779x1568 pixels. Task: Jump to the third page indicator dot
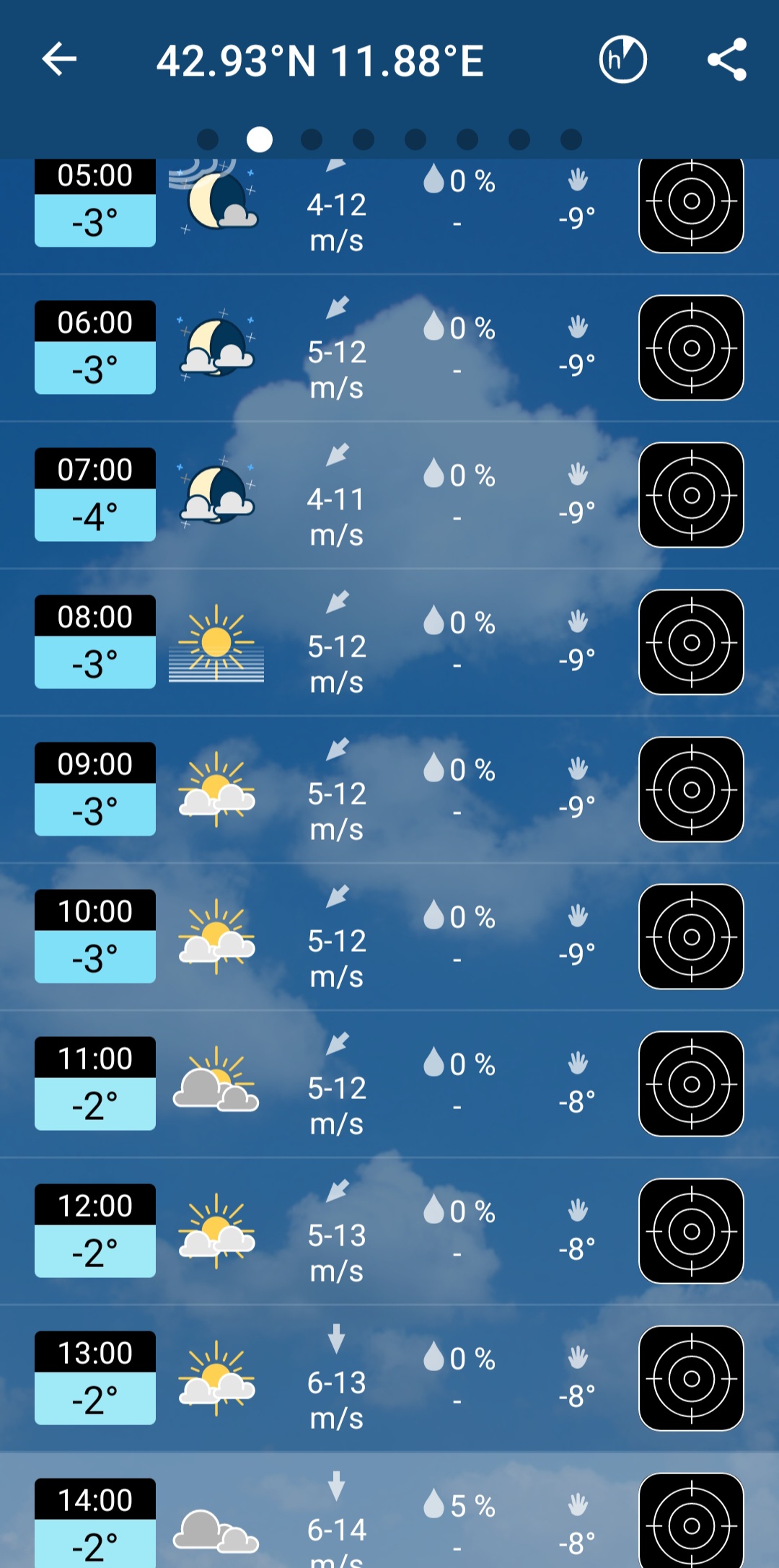(x=312, y=139)
